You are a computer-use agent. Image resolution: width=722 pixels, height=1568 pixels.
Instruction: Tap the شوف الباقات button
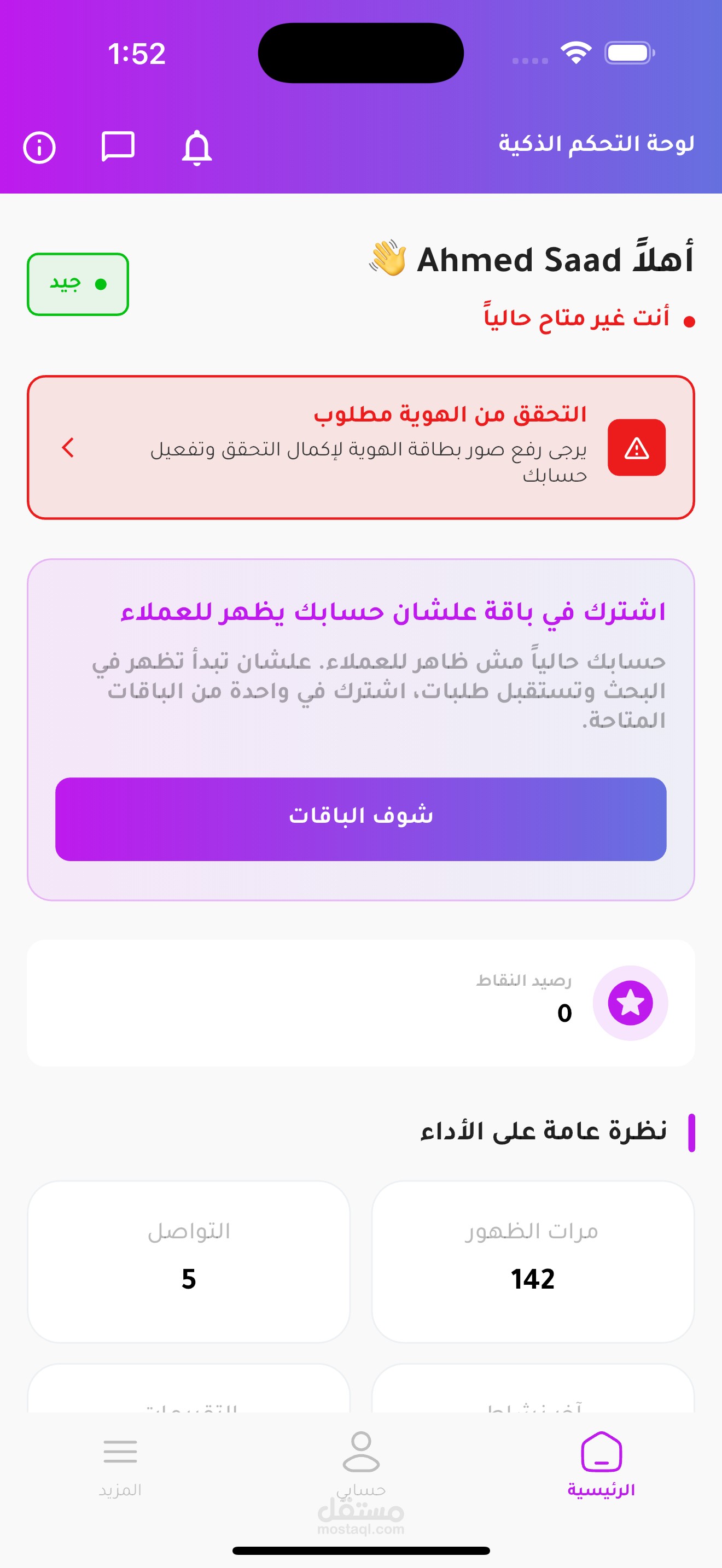361,818
